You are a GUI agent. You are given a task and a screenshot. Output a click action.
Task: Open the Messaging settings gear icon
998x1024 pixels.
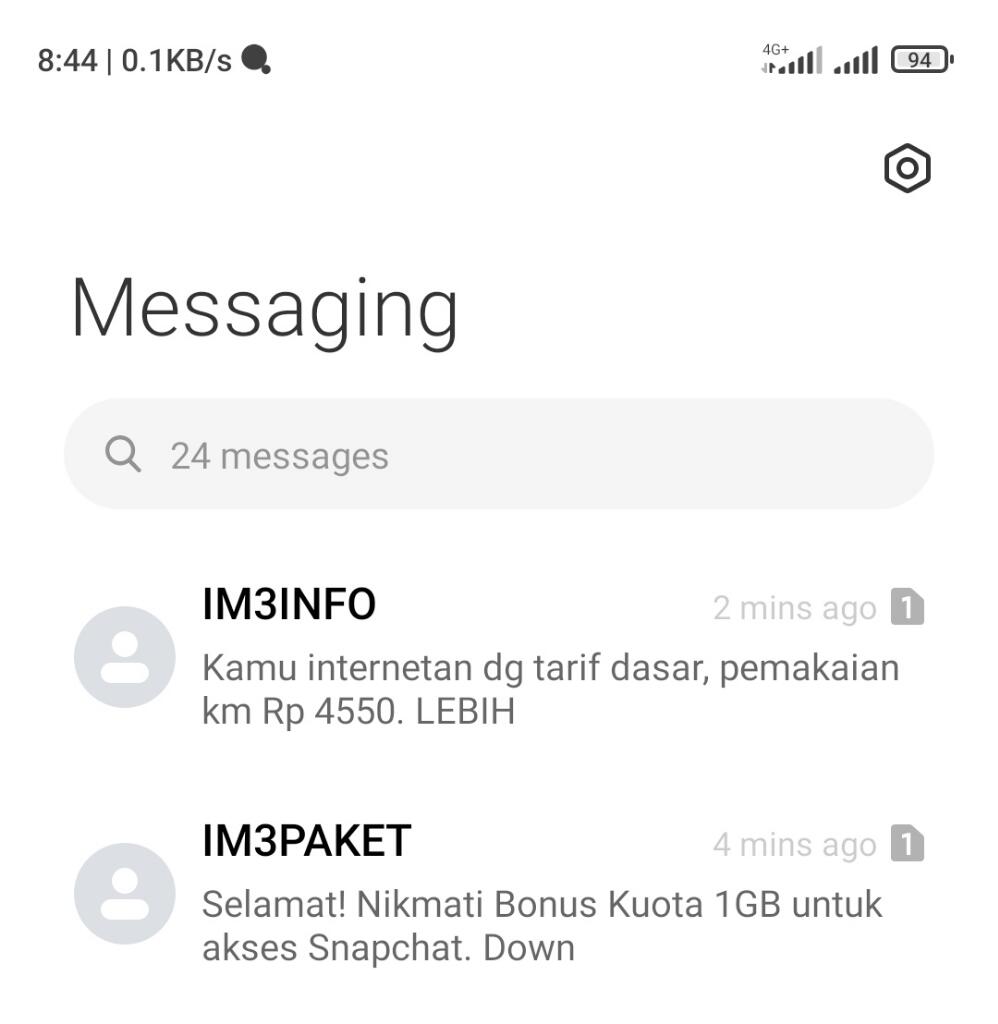(x=905, y=168)
